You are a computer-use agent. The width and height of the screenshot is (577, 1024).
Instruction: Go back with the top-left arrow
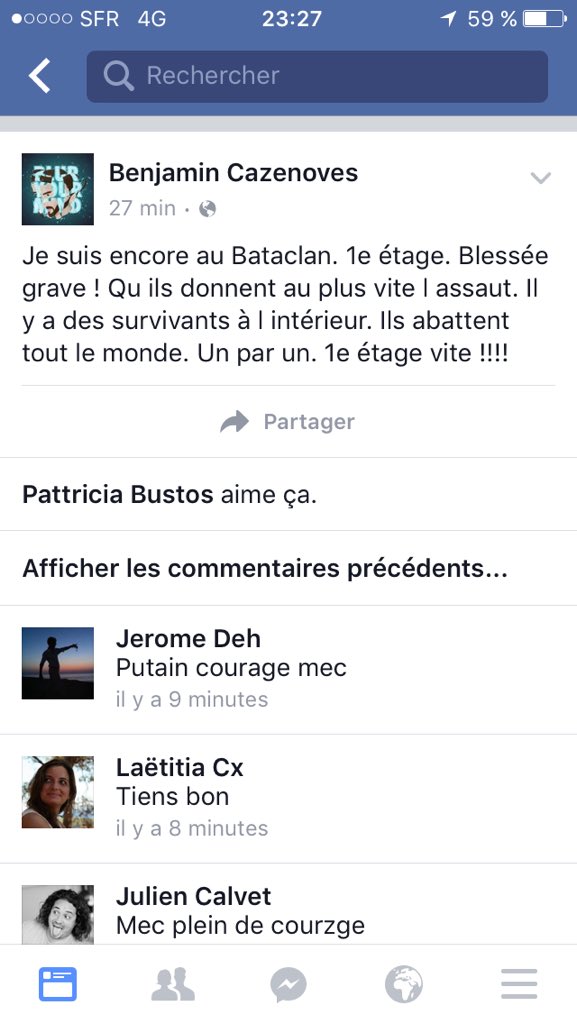pos(40,76)
